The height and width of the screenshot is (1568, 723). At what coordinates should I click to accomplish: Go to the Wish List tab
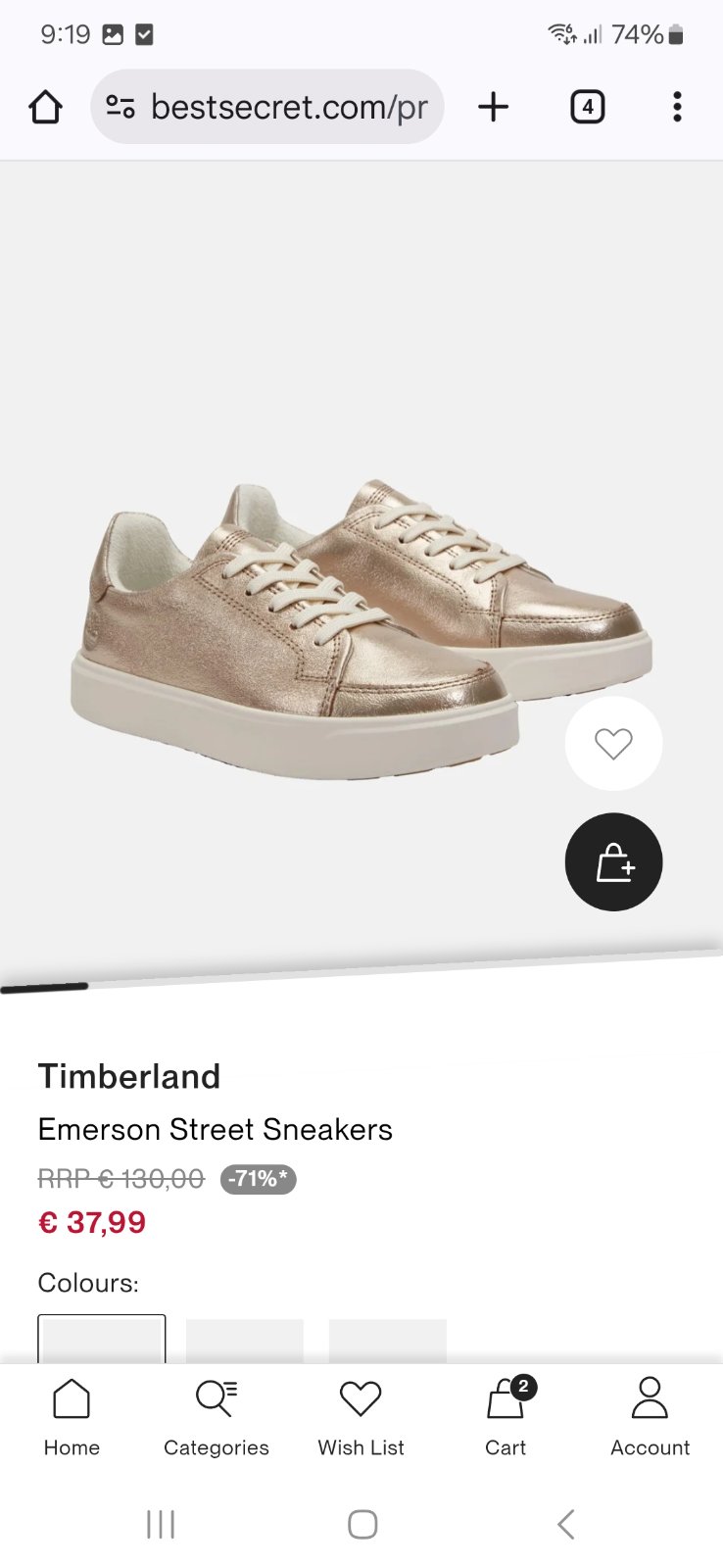coord(361,1417)
